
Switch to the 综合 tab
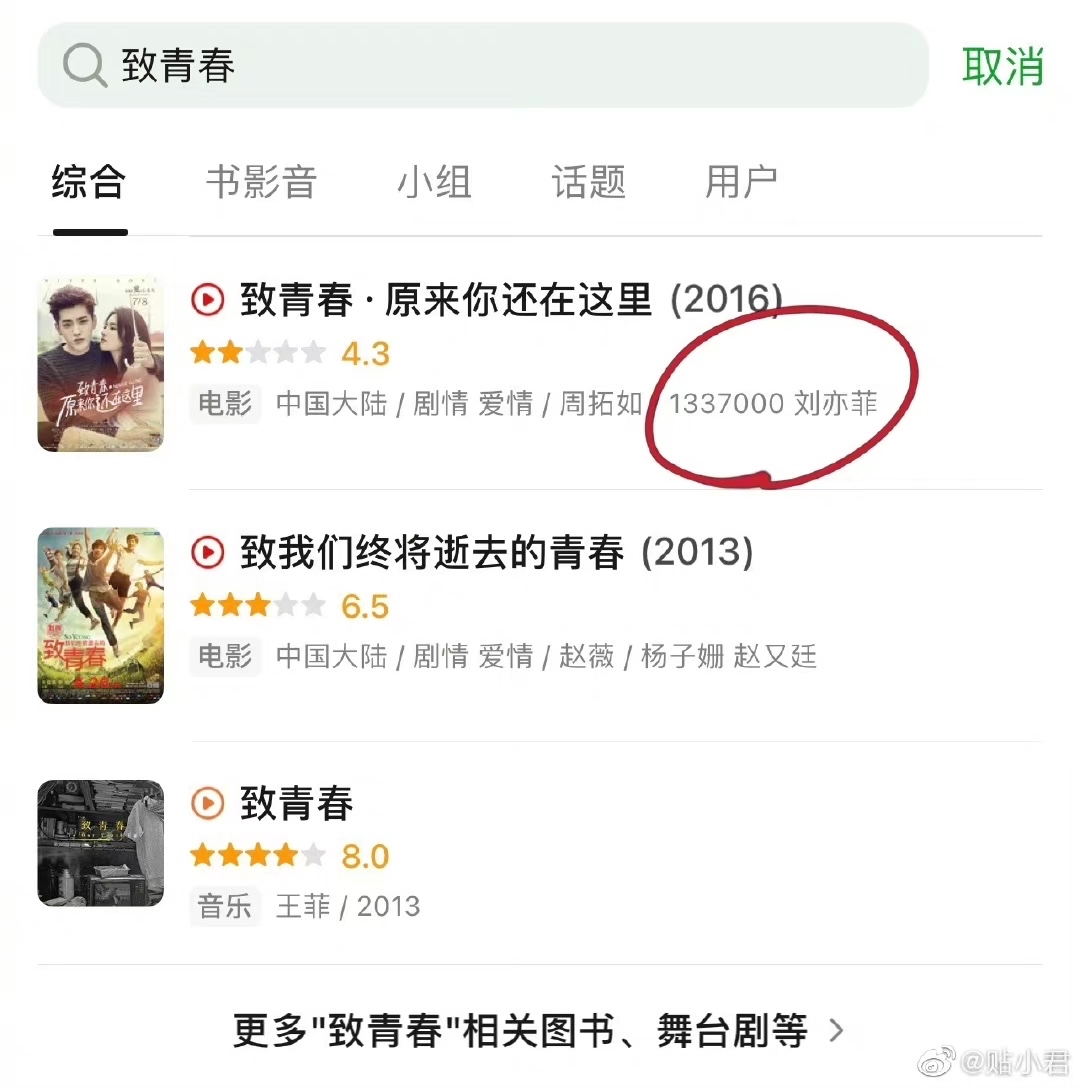click(x=89, y=183)
